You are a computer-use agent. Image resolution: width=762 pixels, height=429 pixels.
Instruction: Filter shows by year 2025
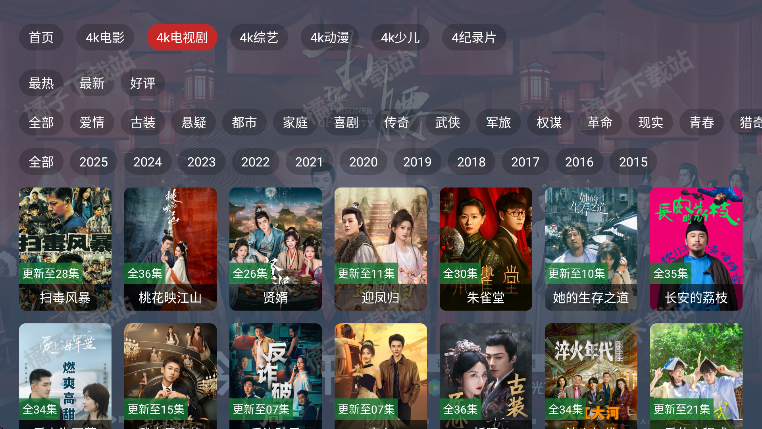point(93,161)
